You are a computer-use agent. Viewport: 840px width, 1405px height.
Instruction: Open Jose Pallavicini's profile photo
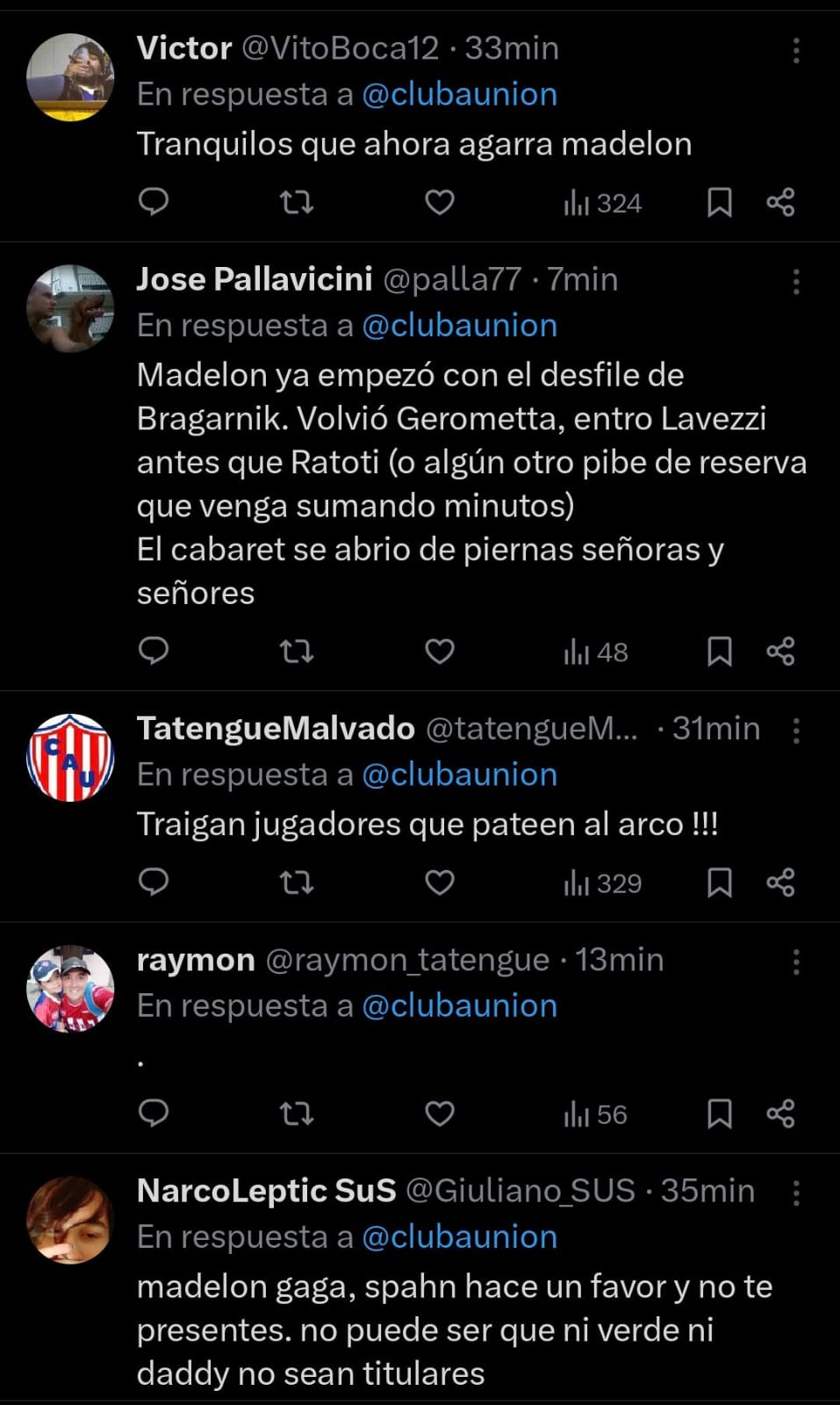(x=70, y=308)
